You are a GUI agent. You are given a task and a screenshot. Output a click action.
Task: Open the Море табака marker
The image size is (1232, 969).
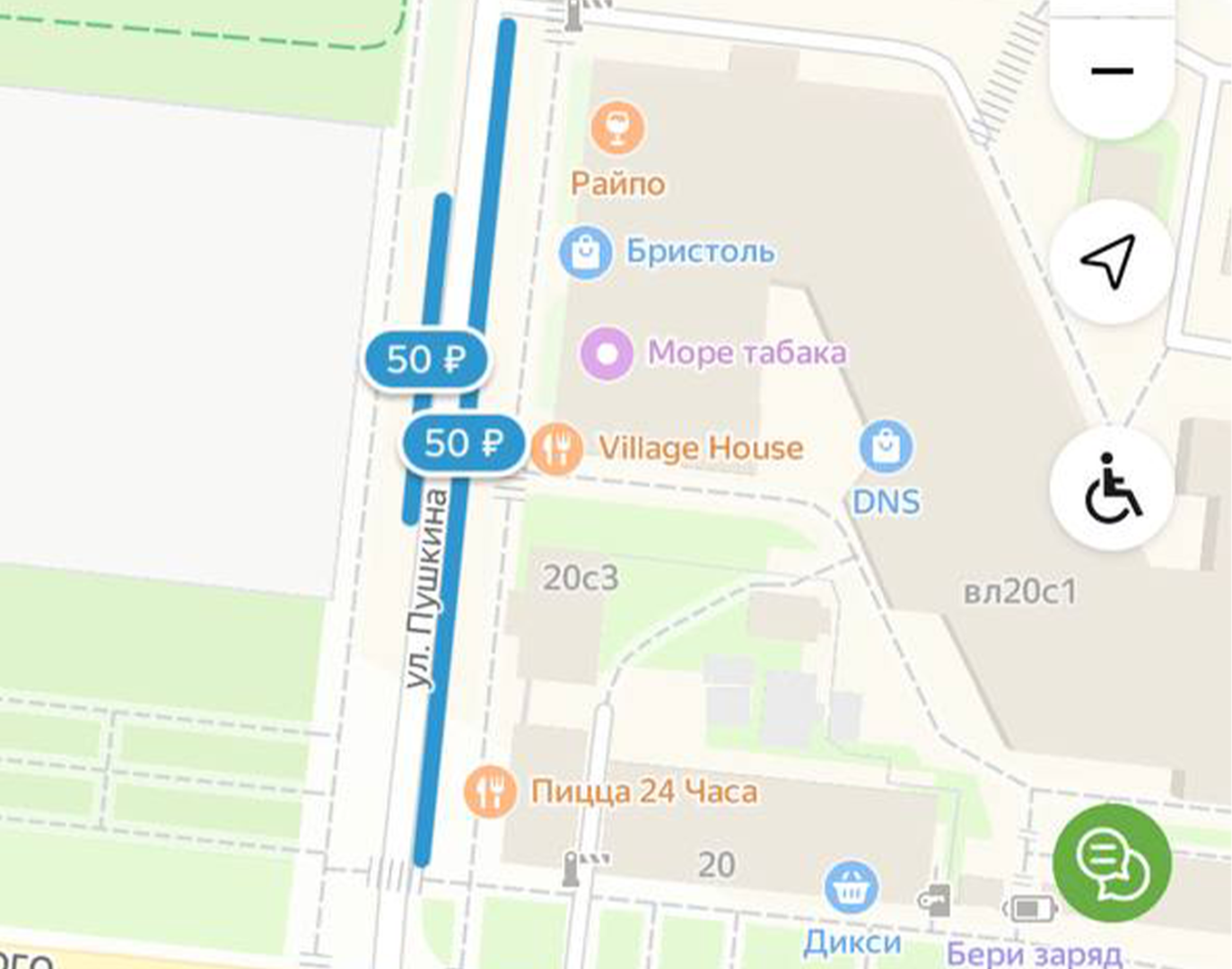click(607, 354)
